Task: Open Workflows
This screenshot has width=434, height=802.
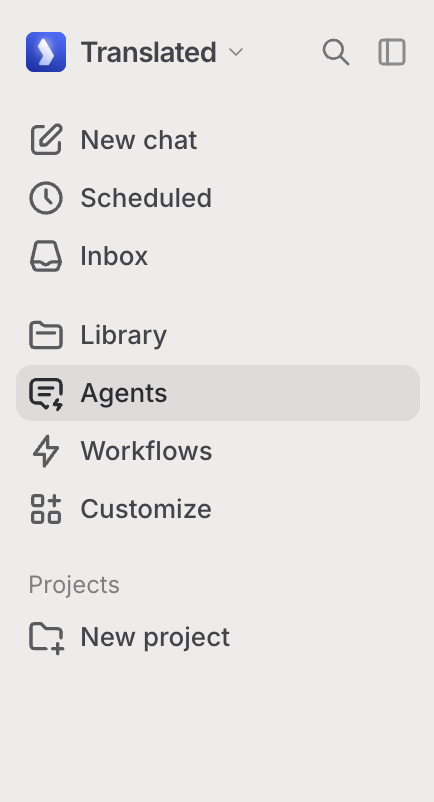Action: 218,451
